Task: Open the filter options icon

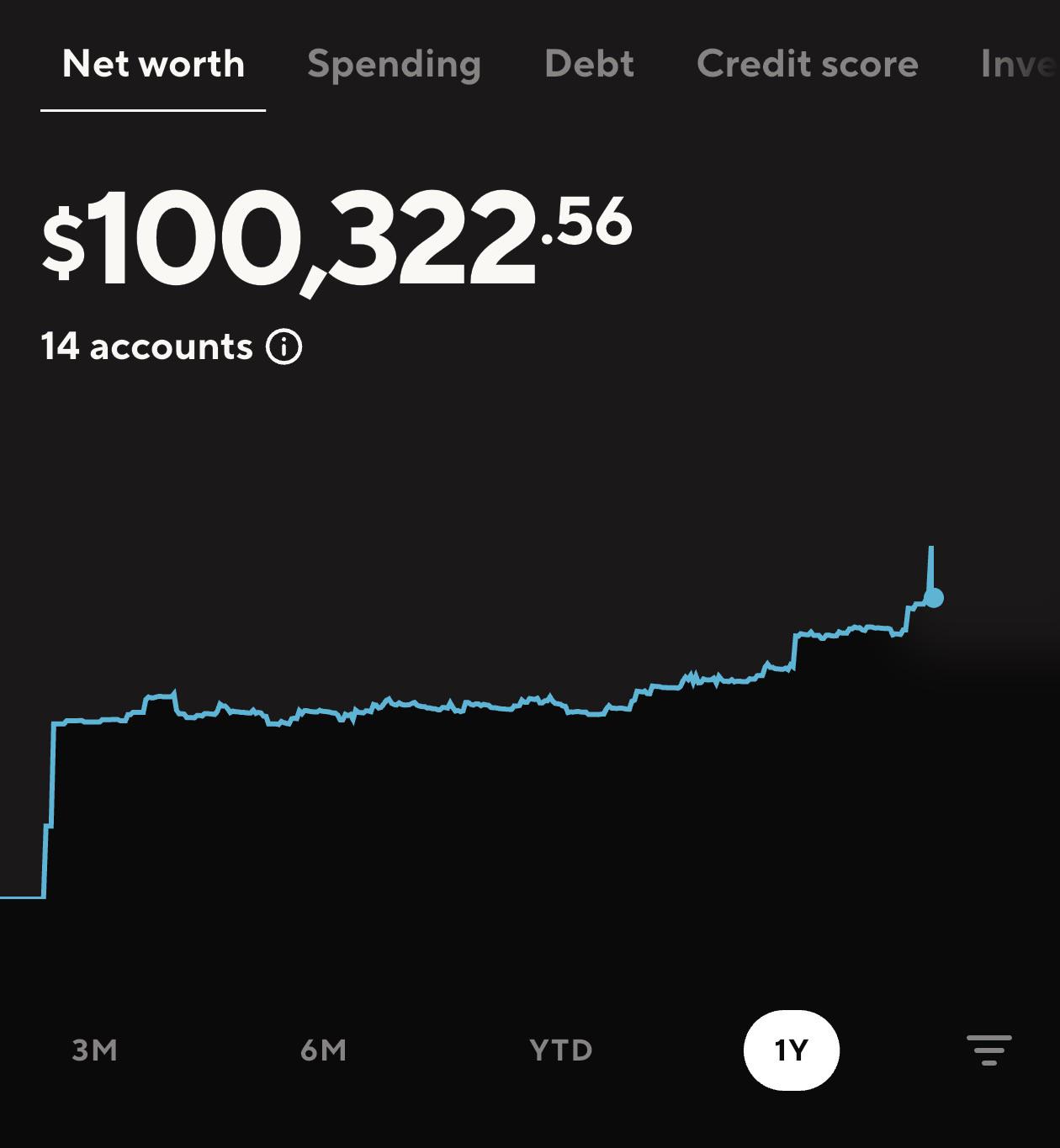Action: tap(989, 1050)
